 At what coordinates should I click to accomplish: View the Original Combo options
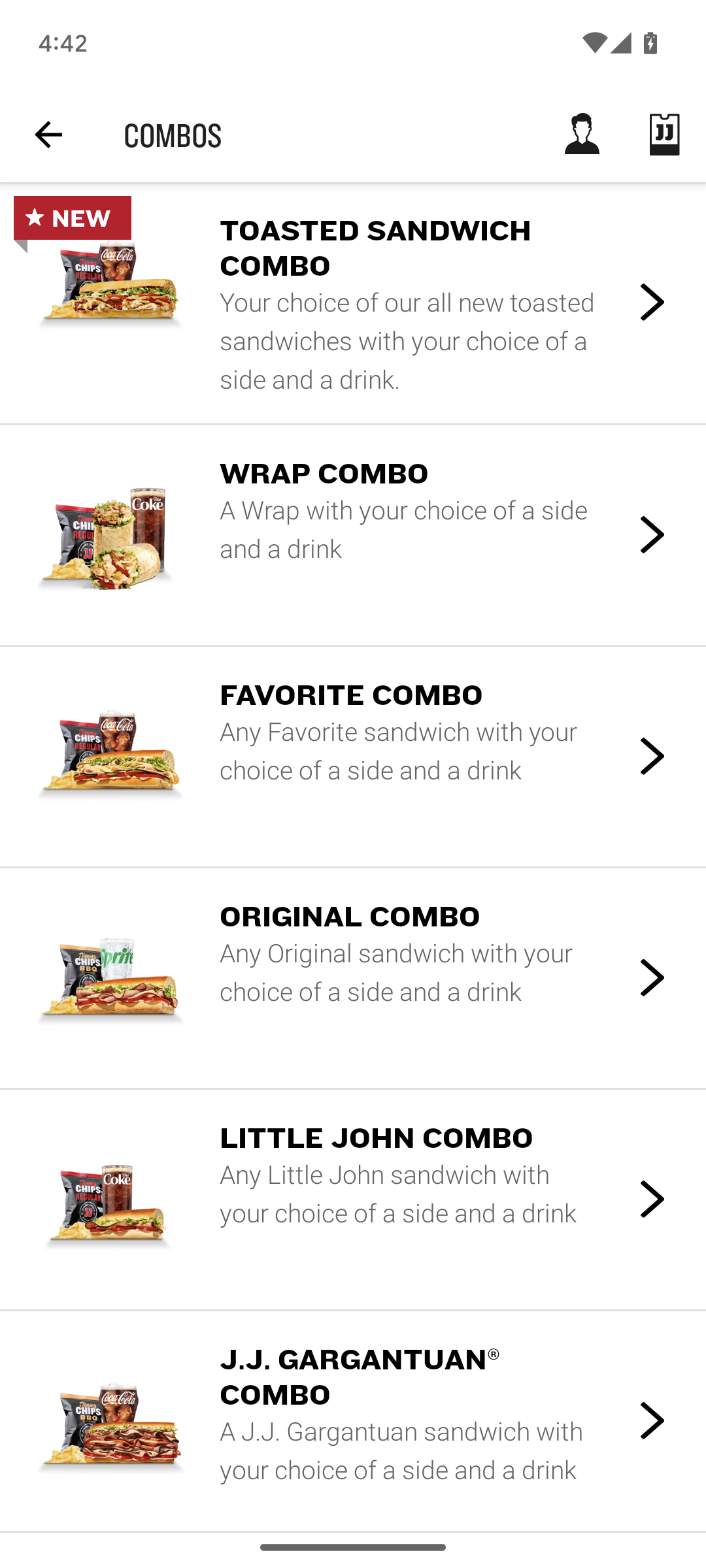point(353,978)
